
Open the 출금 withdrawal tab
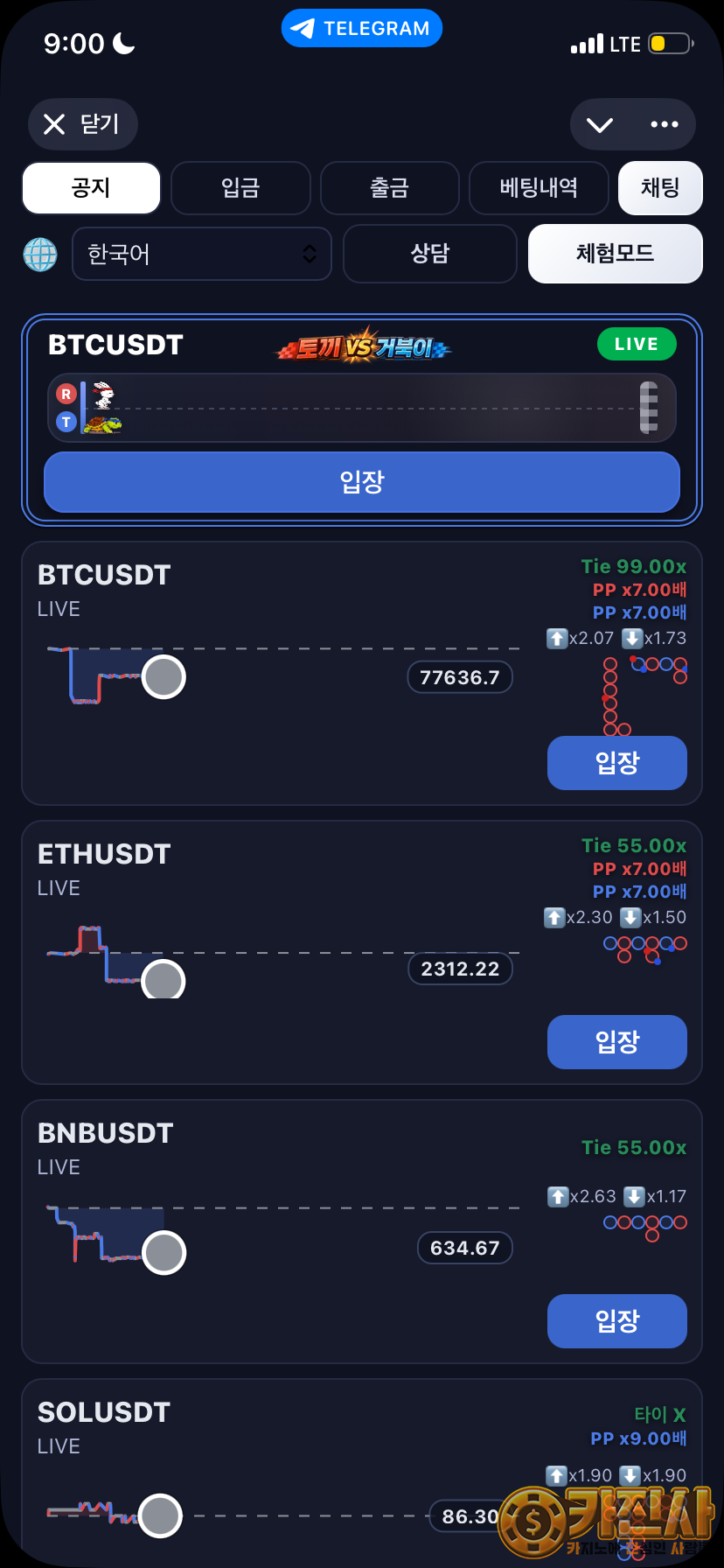[x=389, y=188]
